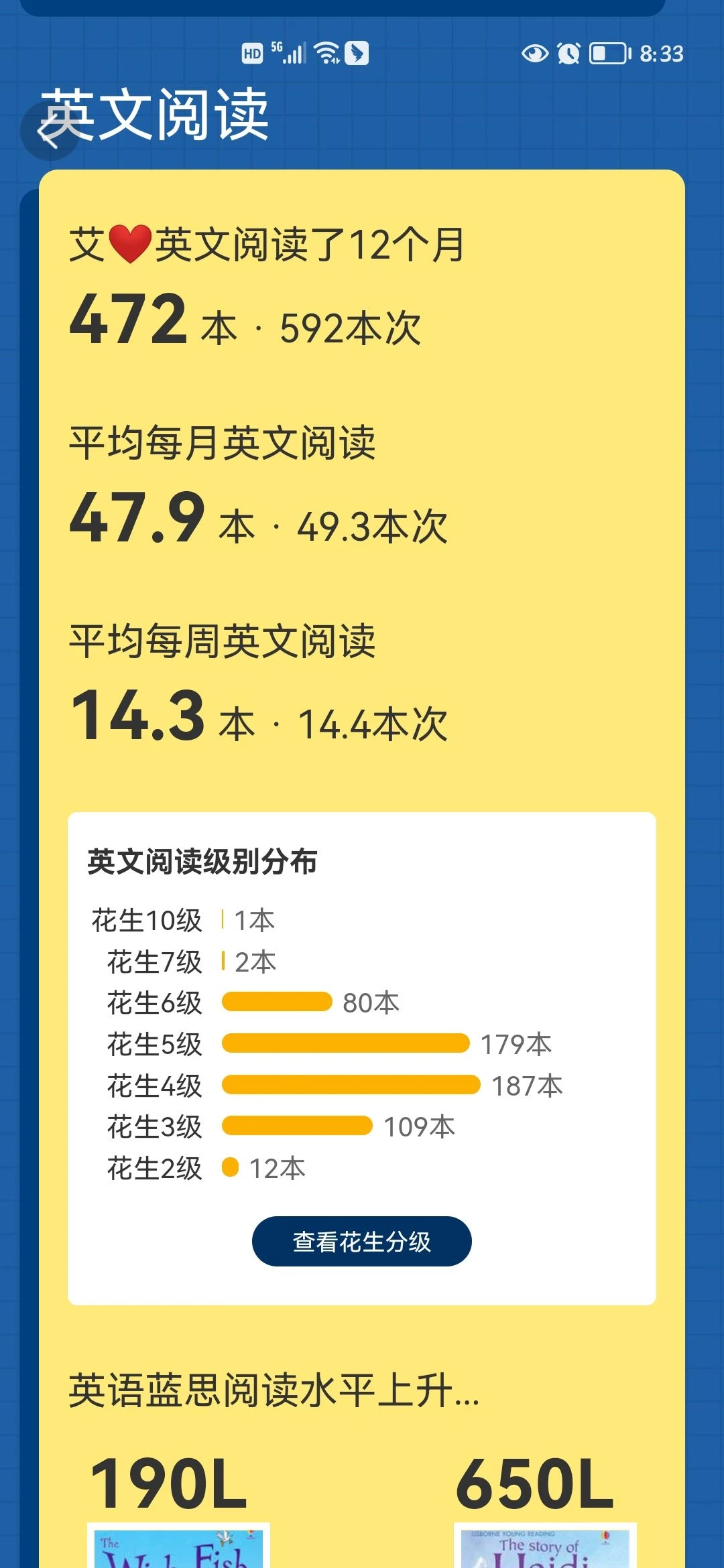Go back using the top-left arrow
This screenshot has width=724, height=1568.
click(x=50, y=130)
